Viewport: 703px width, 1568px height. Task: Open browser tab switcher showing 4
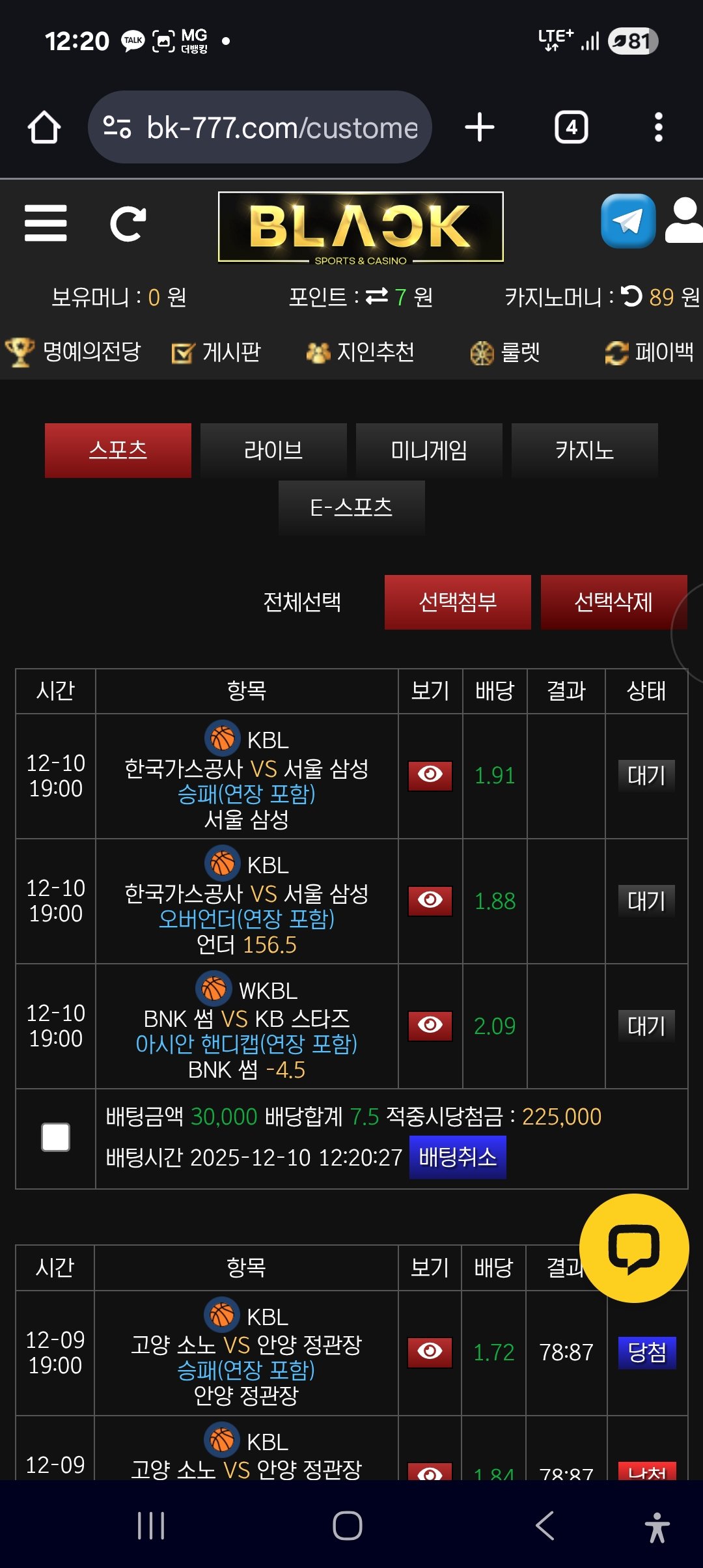pyautogui.click(x=571, y=127)
